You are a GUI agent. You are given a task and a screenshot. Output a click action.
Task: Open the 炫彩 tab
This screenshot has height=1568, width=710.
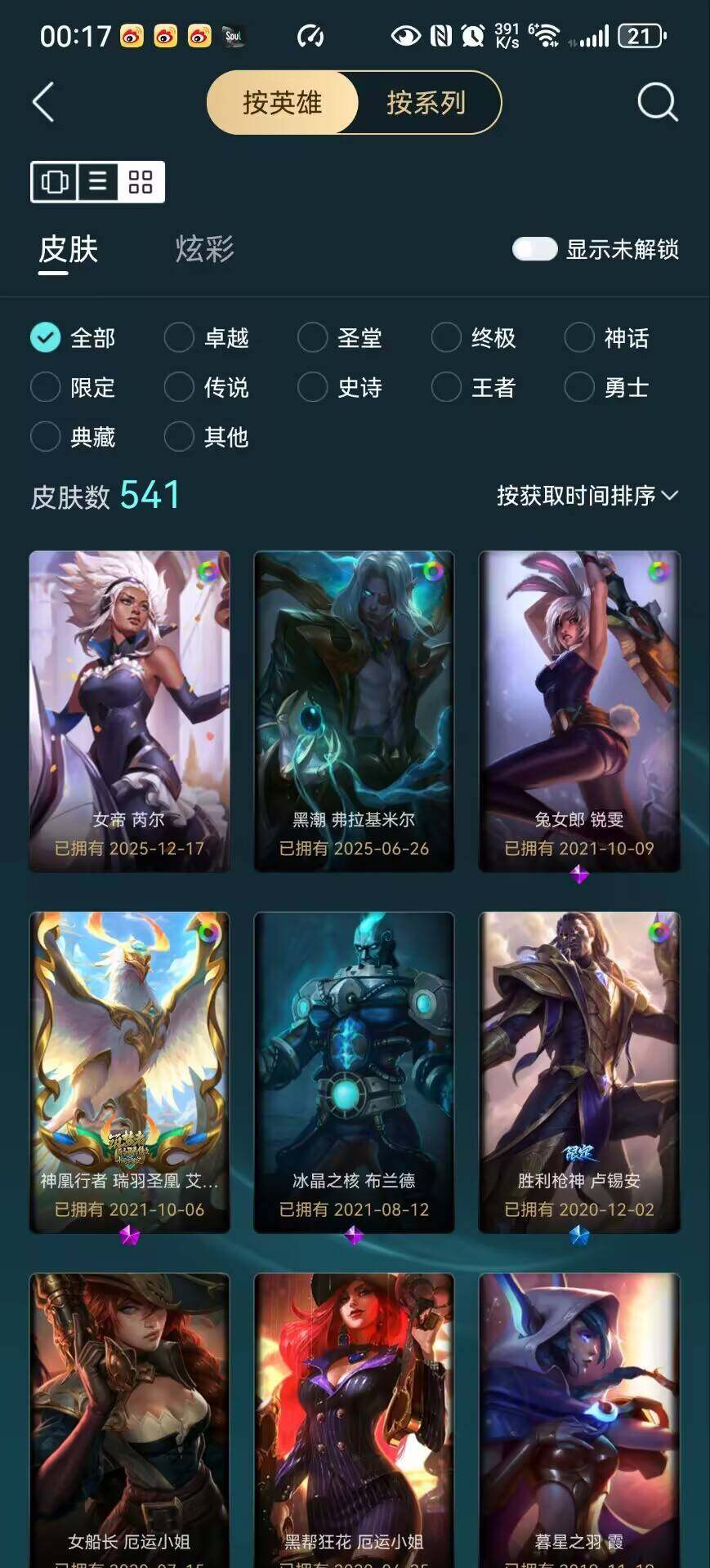[x=204, y=249]
